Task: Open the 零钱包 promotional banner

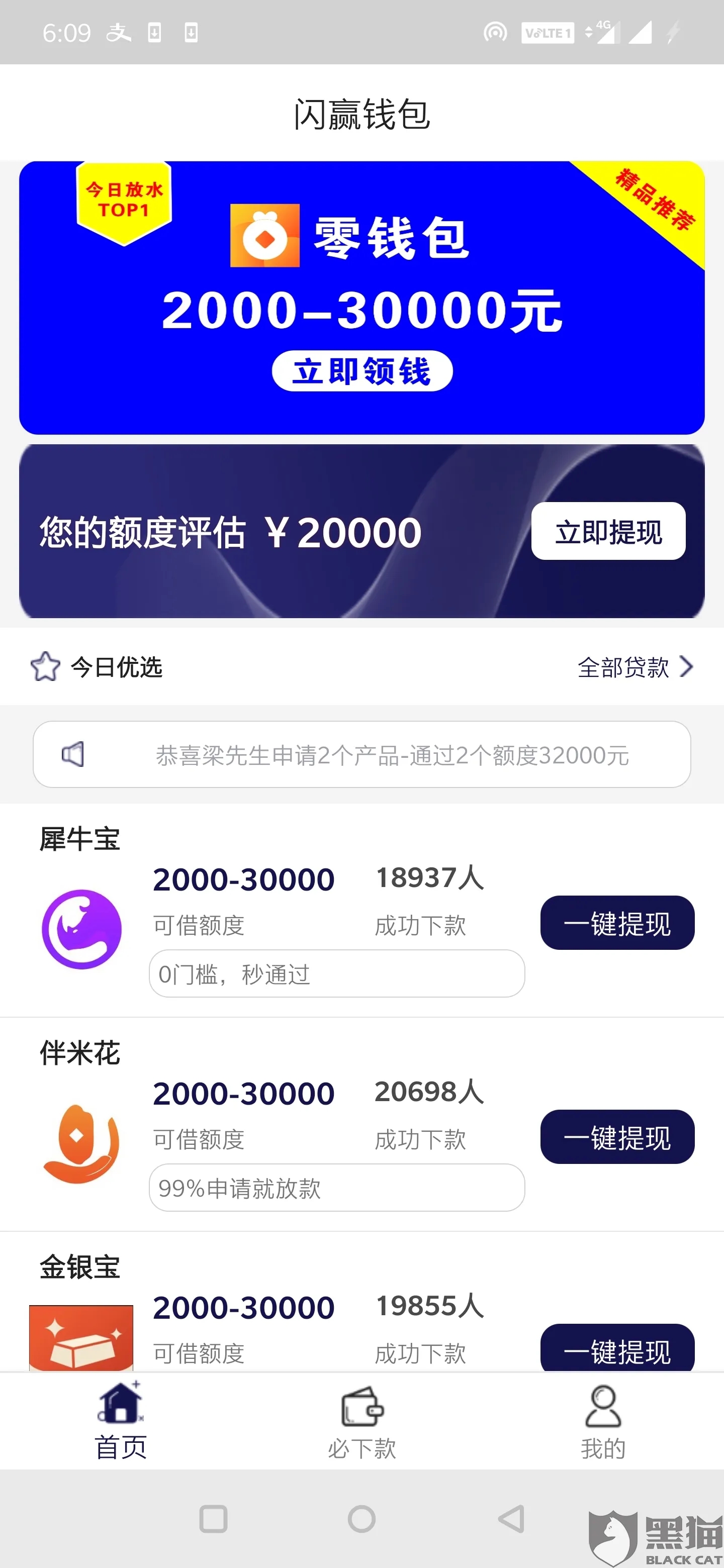Action: (361, 298)
